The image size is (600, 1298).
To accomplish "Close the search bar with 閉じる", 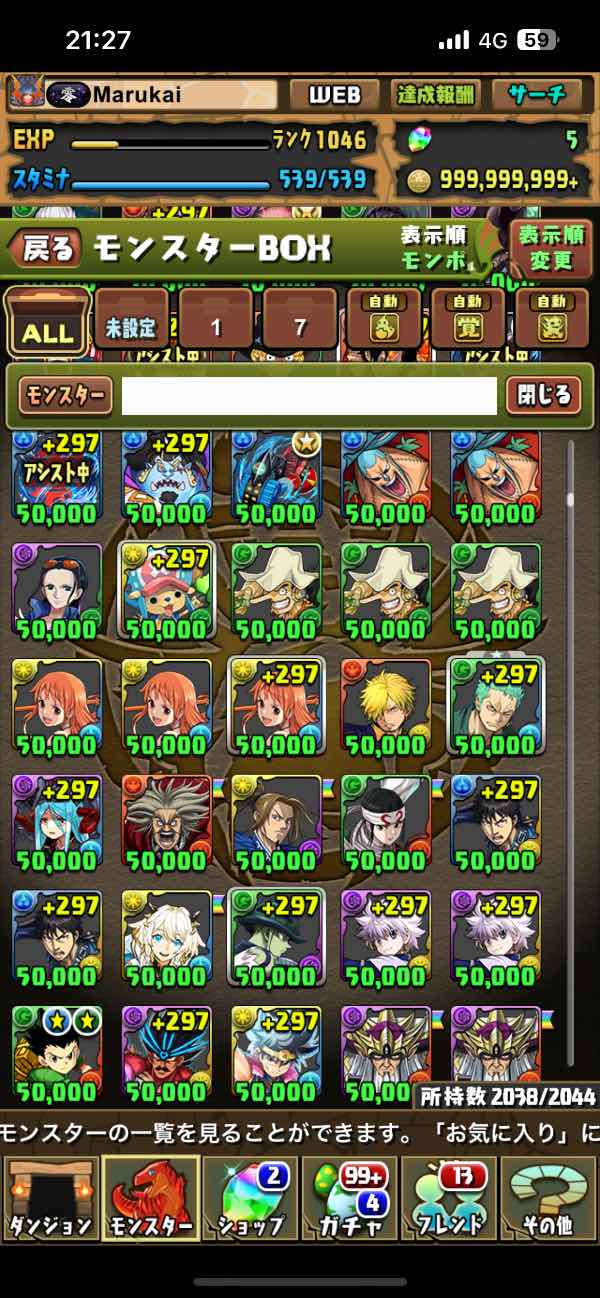I will (543, 395).
